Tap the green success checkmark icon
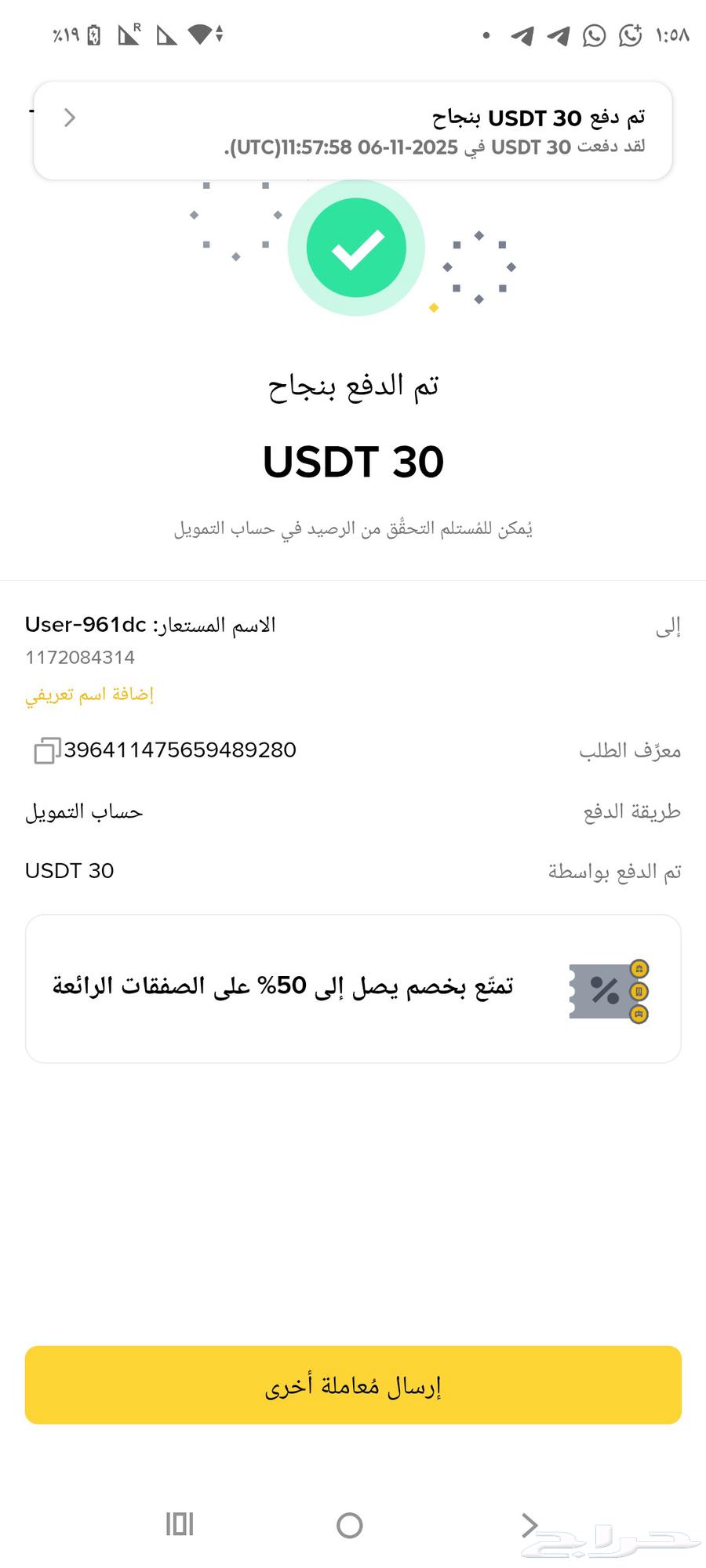 click(x=356, y=246)
